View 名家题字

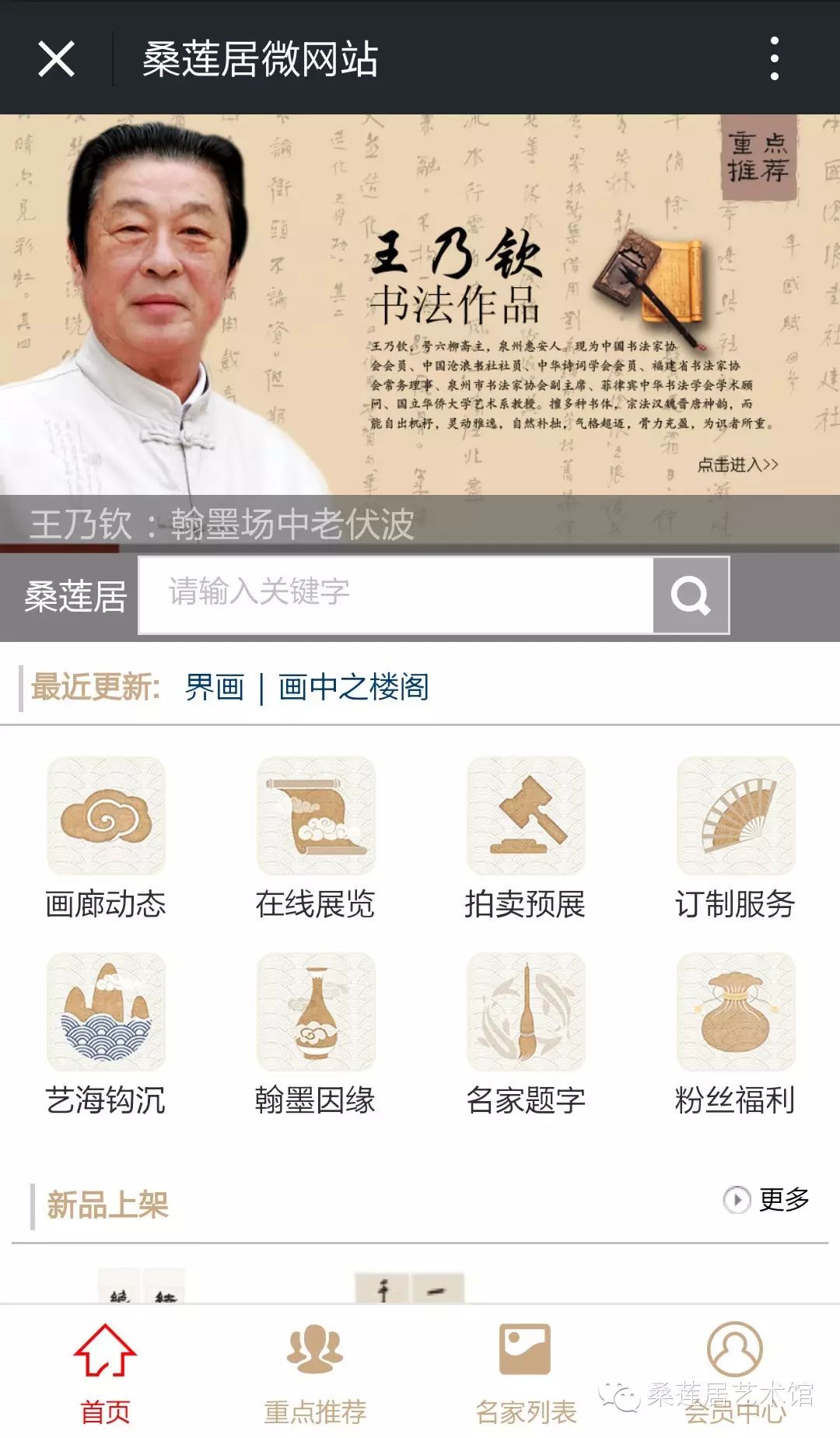(526, 1035)
